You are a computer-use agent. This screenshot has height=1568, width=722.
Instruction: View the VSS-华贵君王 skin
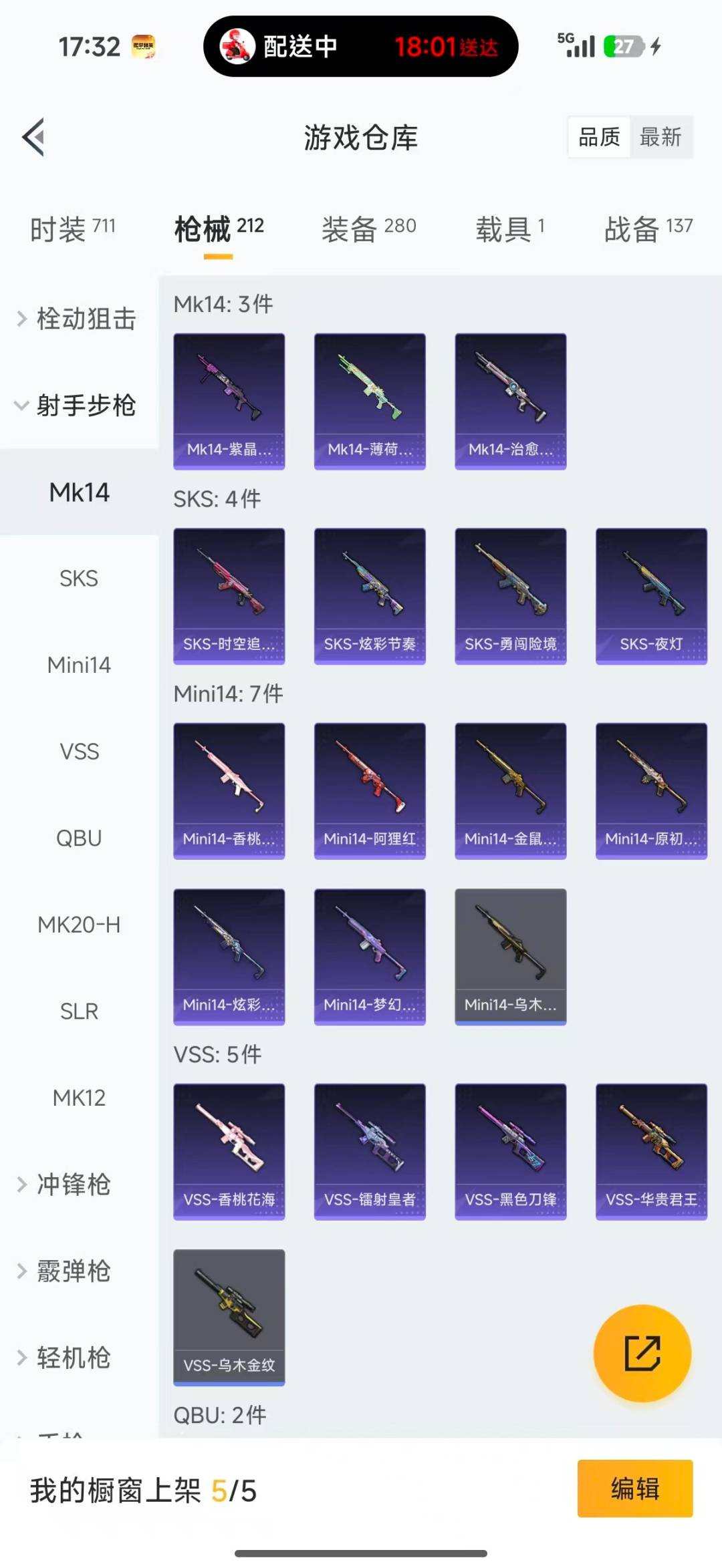coord(651,1151)
